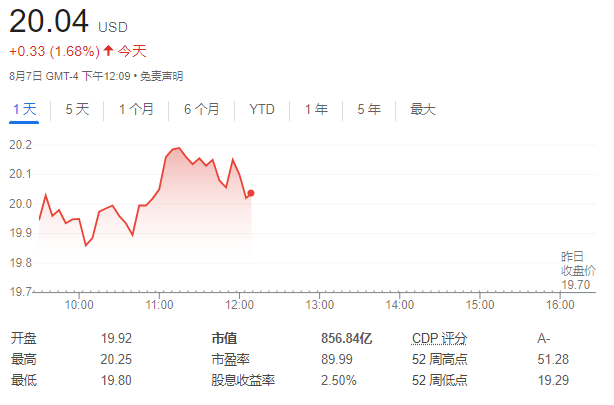Select the 1天 time range tab
614x405 pixels.
[24, 109]
